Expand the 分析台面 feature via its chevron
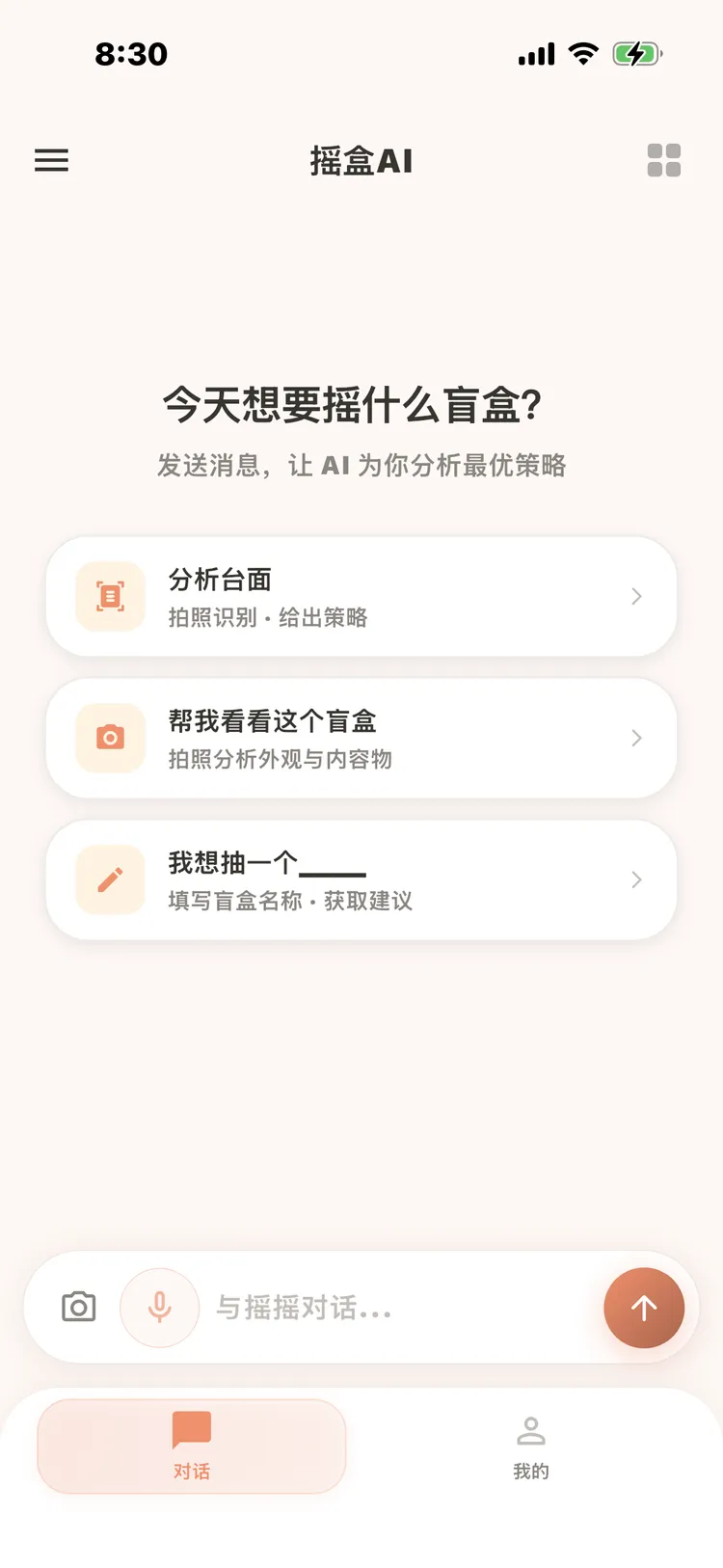723x1568 pixels. pyautogui.click(x=635, y=596)
